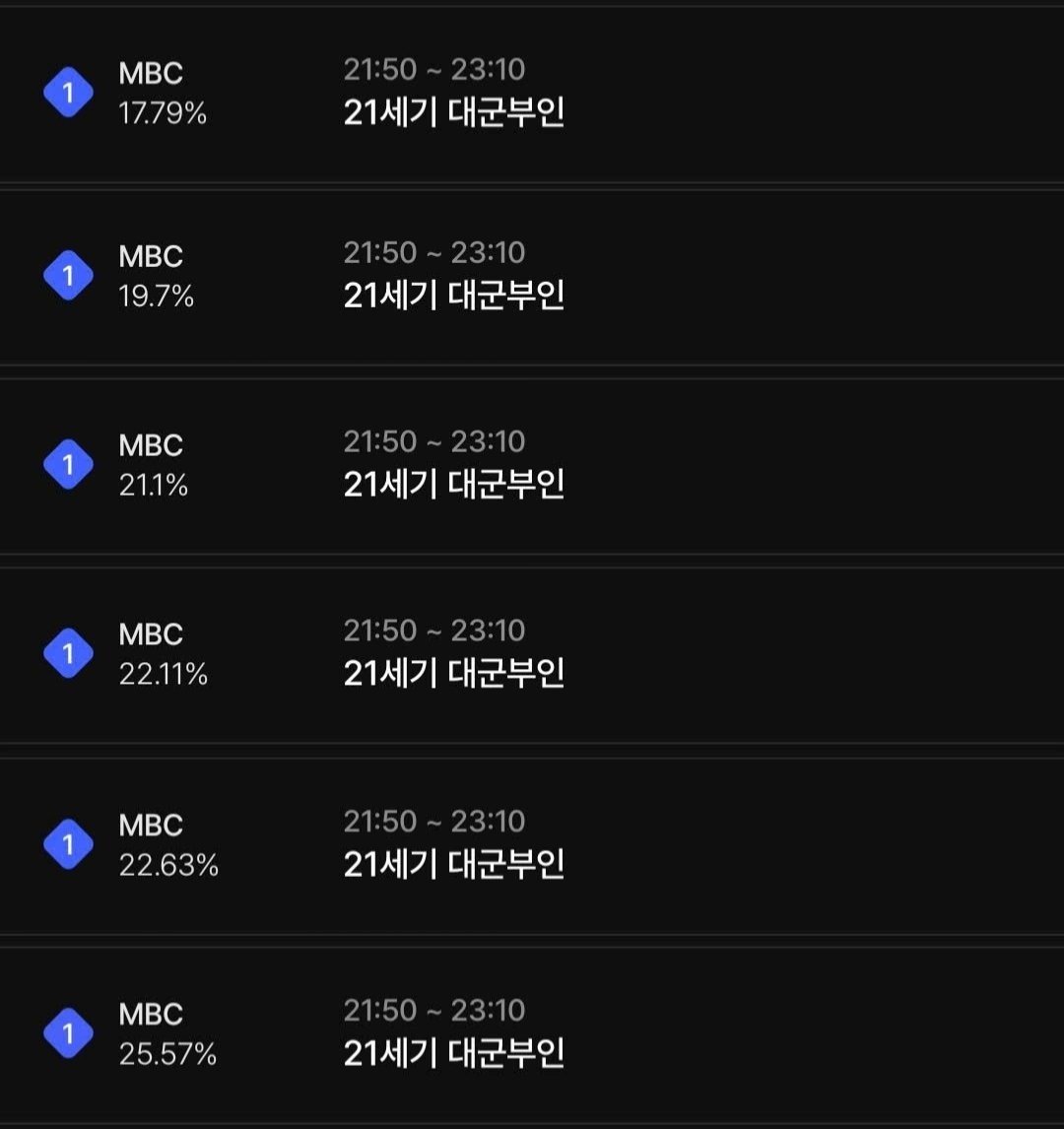1064x1129 pixels.
Task: Select the 21.1% rating text
Action: pos(155,486)
